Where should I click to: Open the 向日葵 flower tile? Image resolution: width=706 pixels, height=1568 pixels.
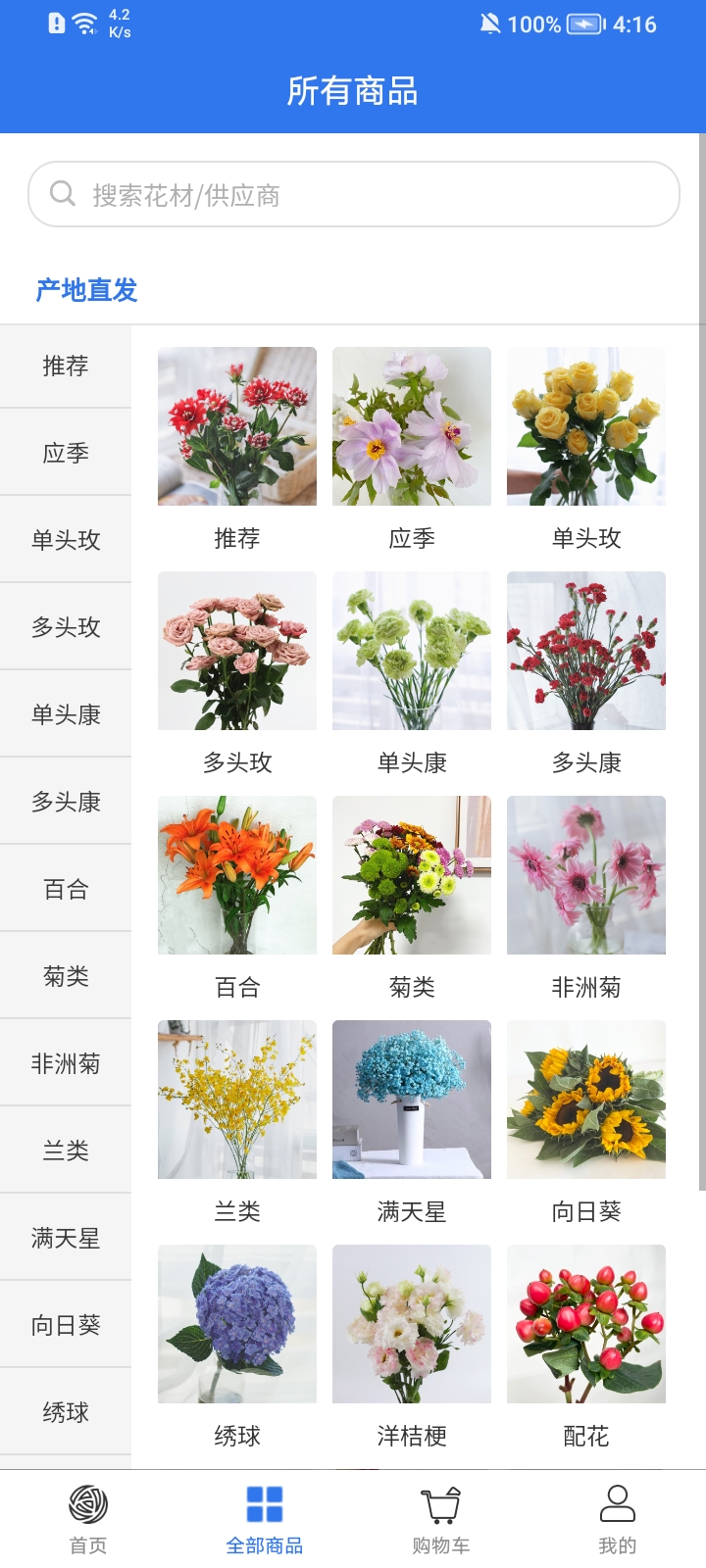pos(586,1101)
